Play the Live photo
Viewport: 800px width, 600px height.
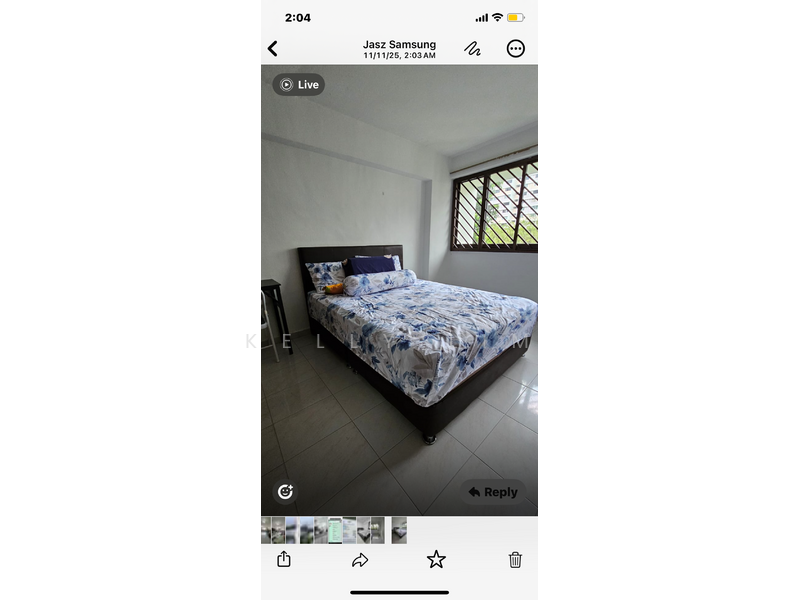298,85
